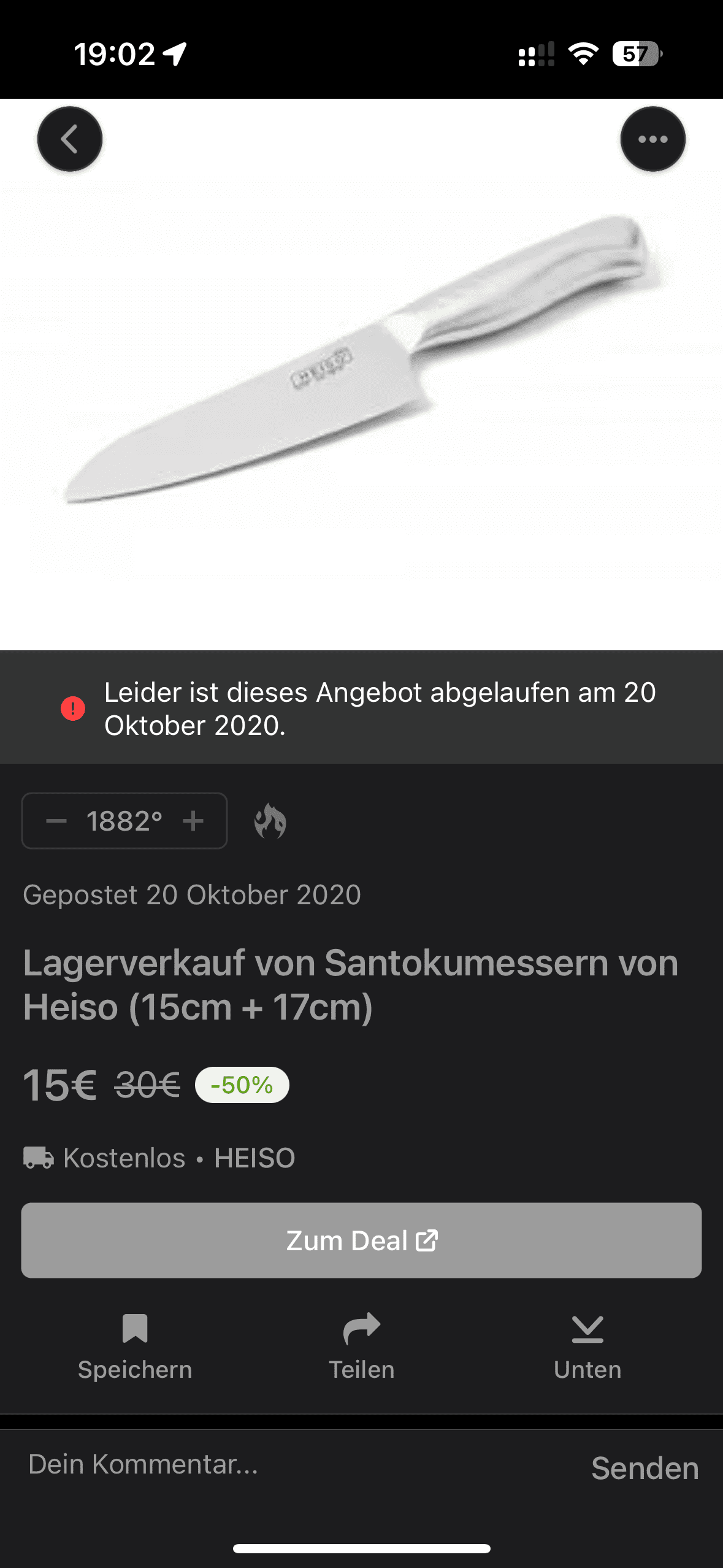Open the three-dot overflow menu
The width and height of the screenshot is (723, 1568).
click(652, 139)
